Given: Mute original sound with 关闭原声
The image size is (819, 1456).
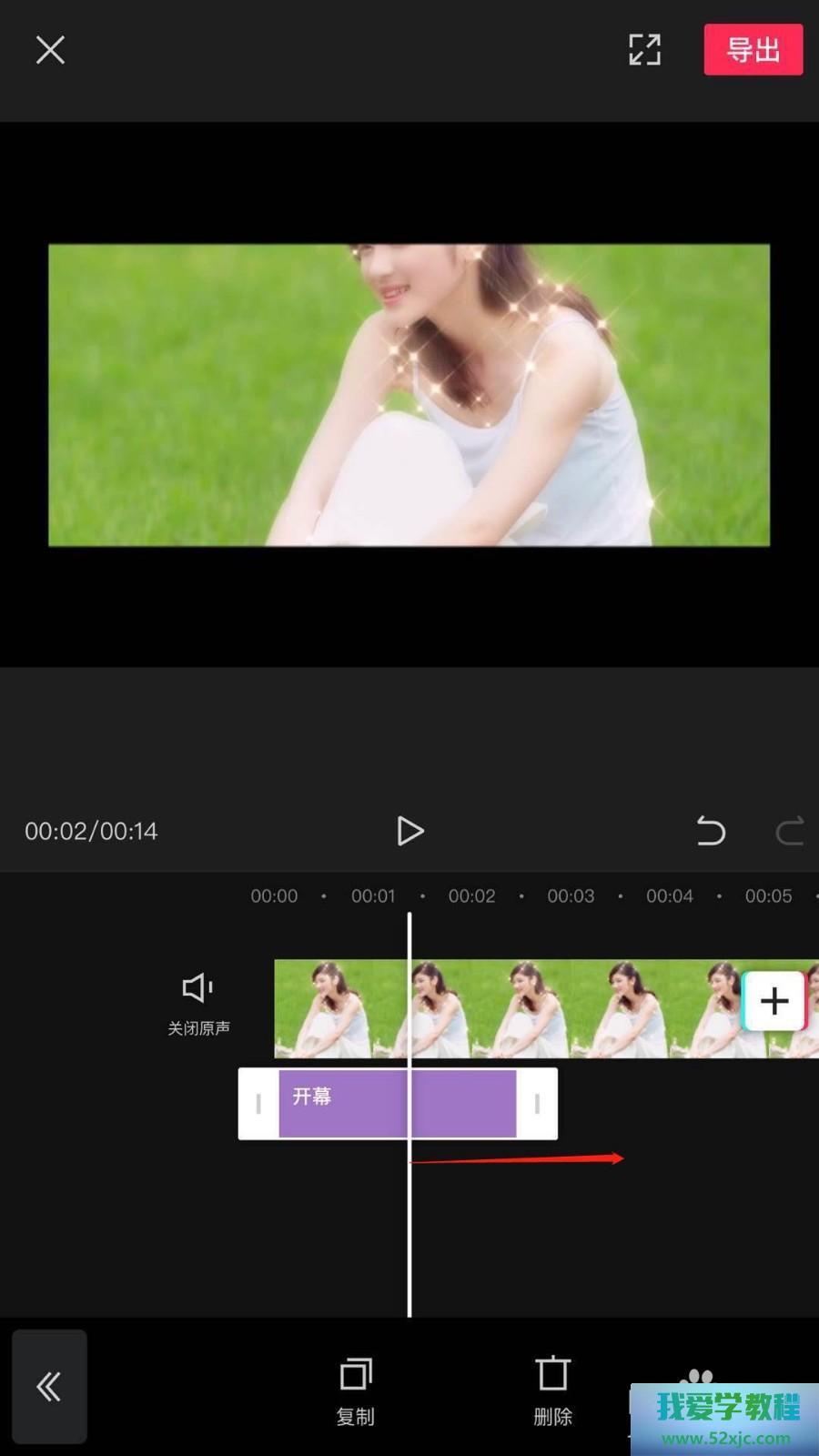Looking at the screenshot, I should (198, 1003).
